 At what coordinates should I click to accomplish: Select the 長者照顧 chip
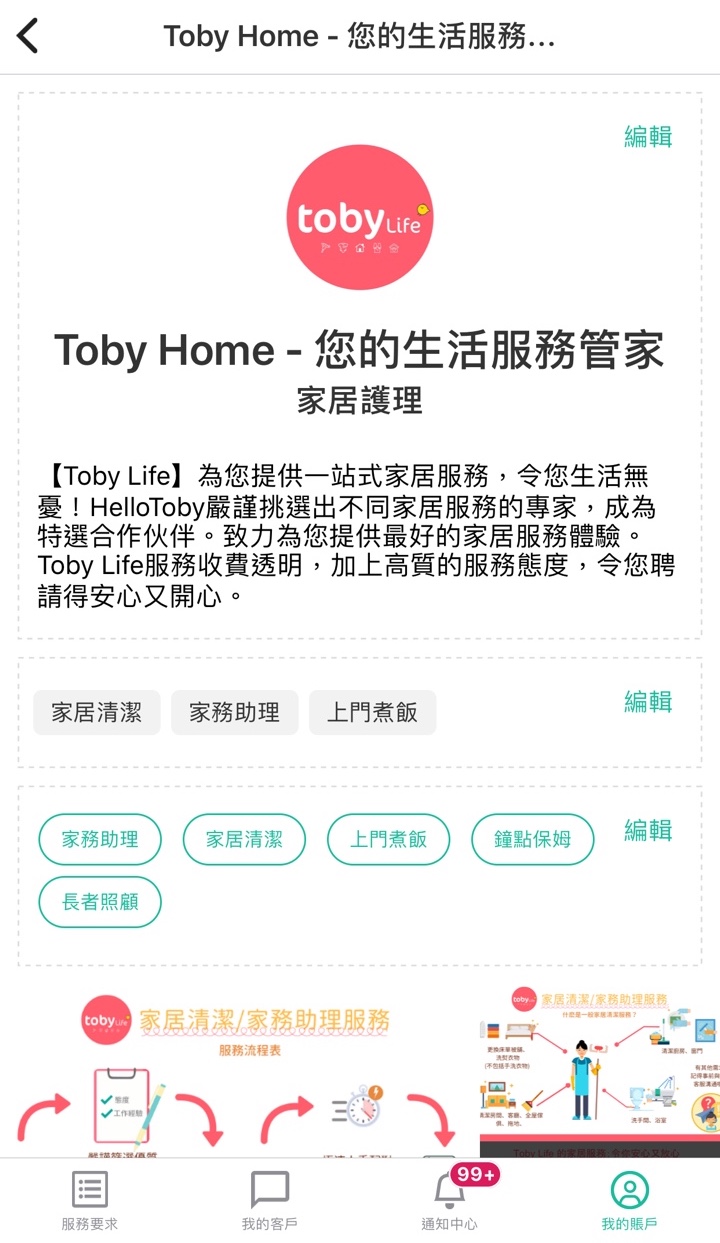(100, 902)
